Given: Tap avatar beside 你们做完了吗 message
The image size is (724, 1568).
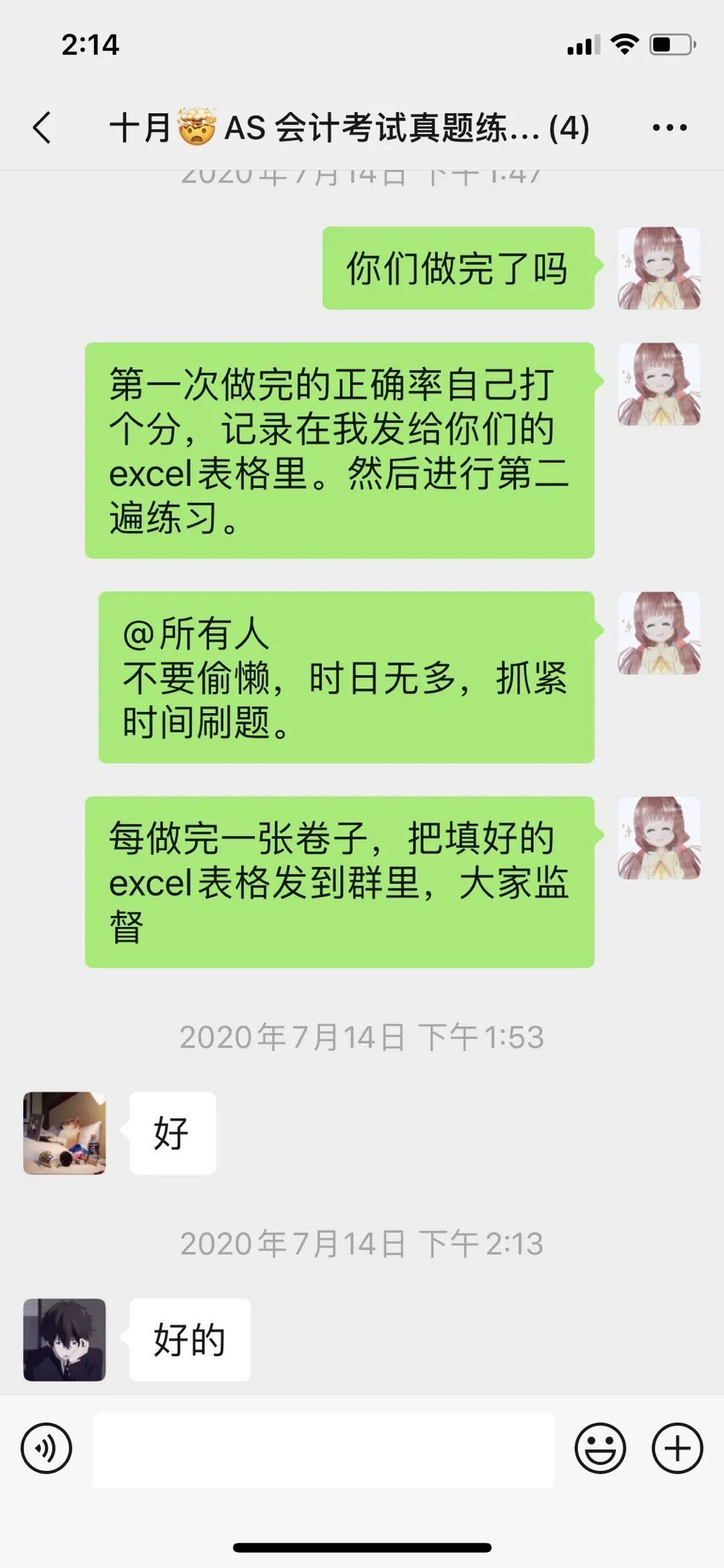Looking at the screenshot, I should point(659,268).
